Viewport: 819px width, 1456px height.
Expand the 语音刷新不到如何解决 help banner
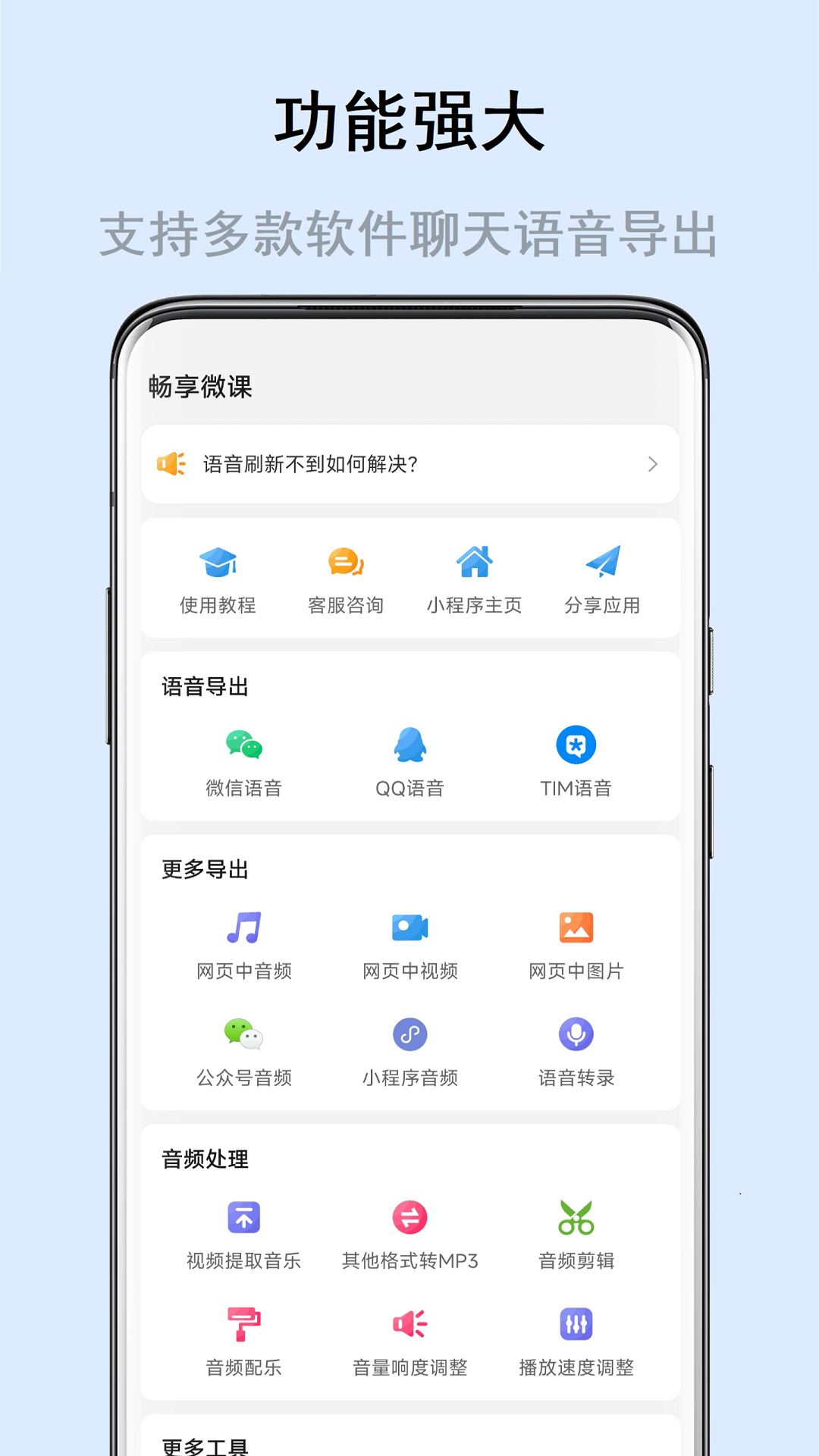pos(409,463)
